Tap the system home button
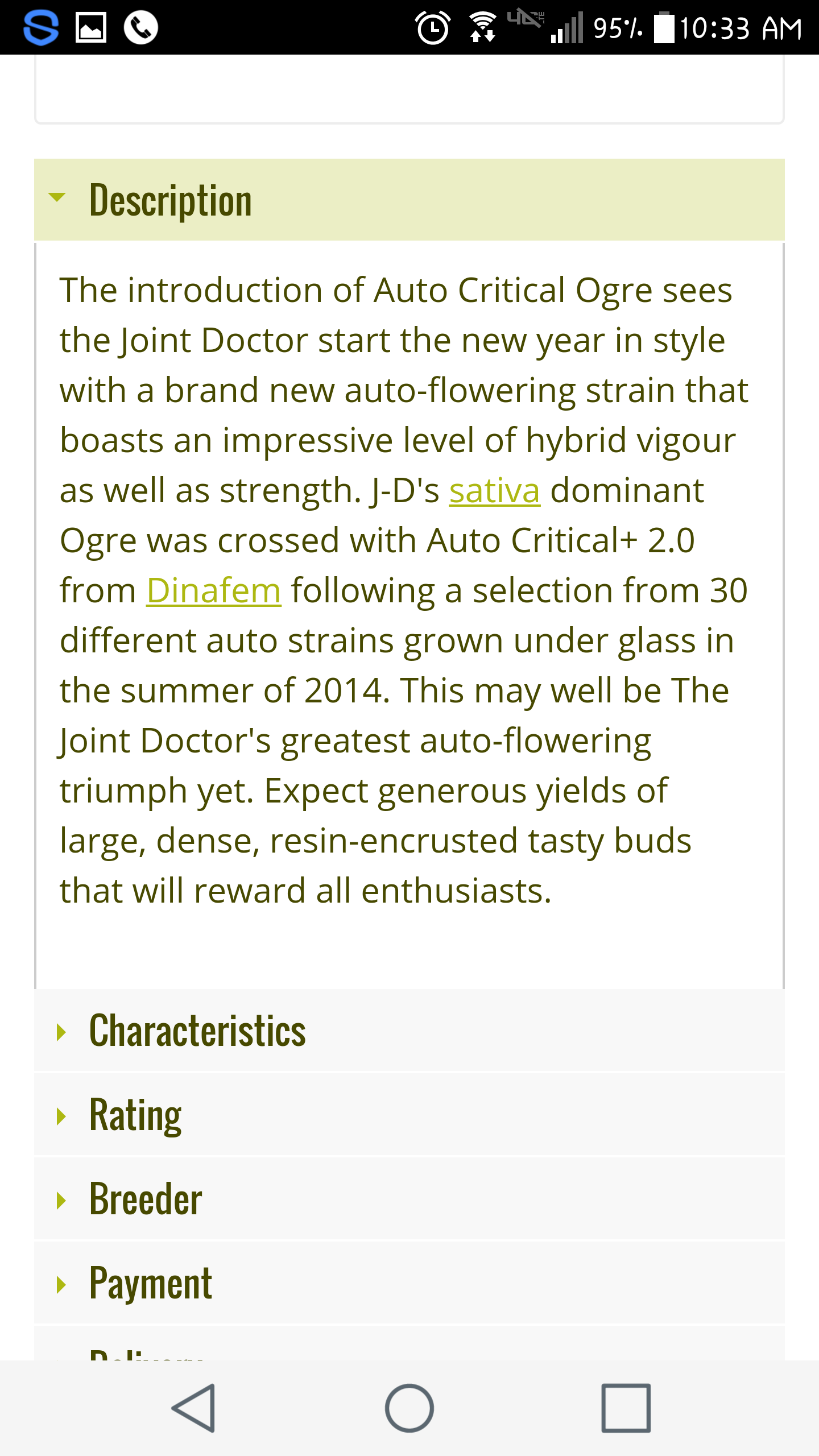This screenshot has height=1456, width=819. pos(409,1408)
